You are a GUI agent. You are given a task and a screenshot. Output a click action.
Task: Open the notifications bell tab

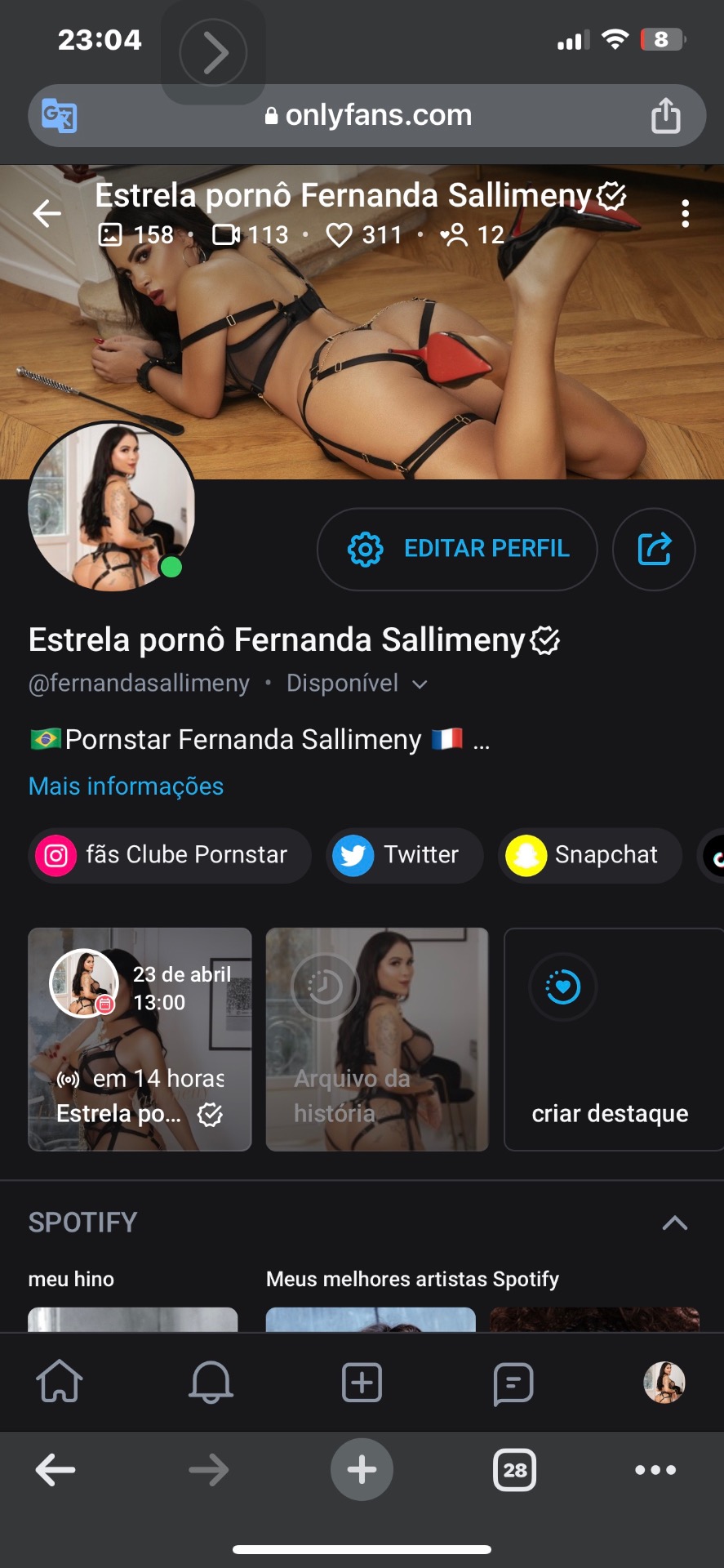(x=211, y=1382)
